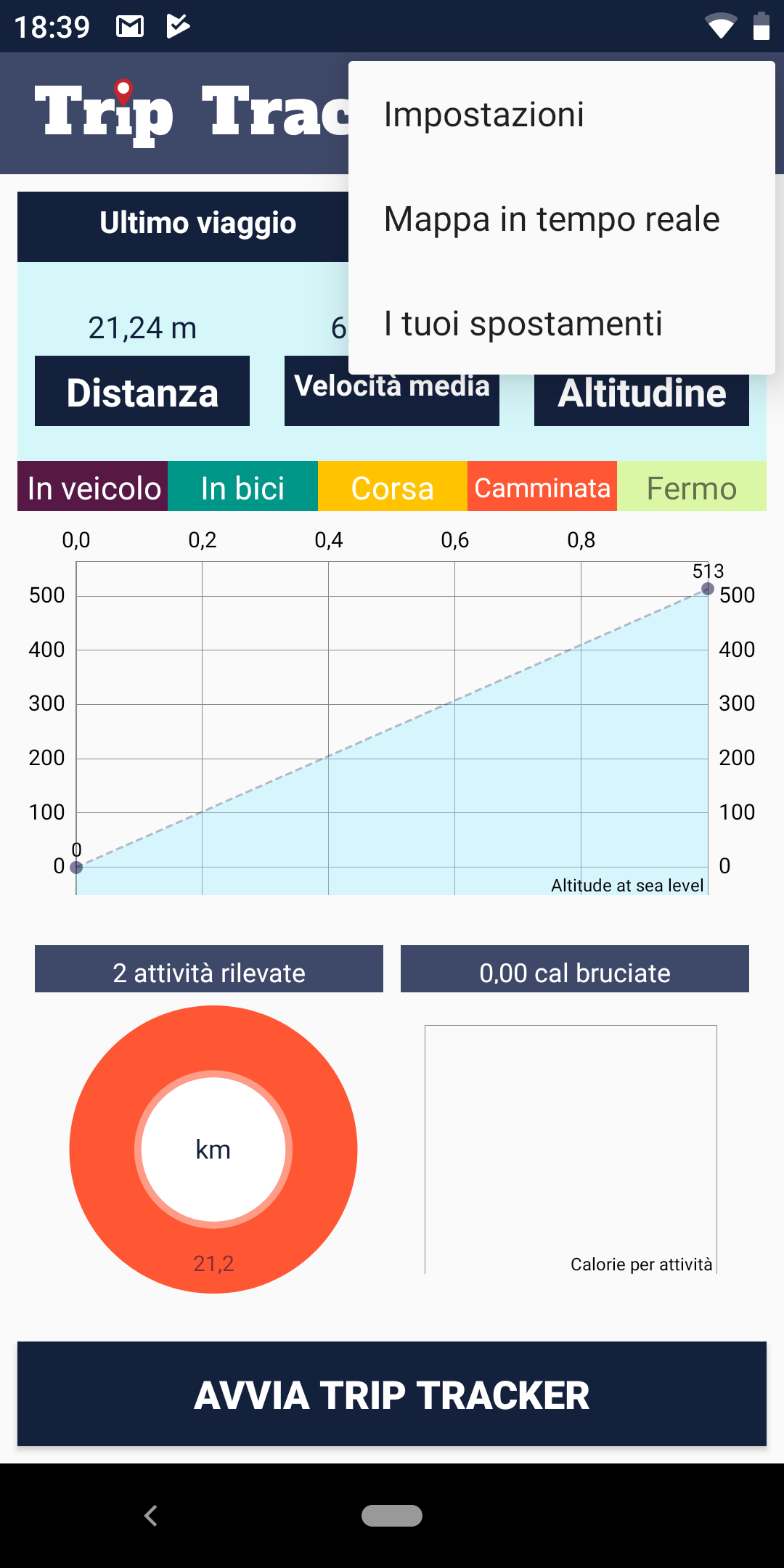The height and width of the screenshot is (1568, 784).
Task: Tap the home pill in navigation bar
Action: point(392,1516)
